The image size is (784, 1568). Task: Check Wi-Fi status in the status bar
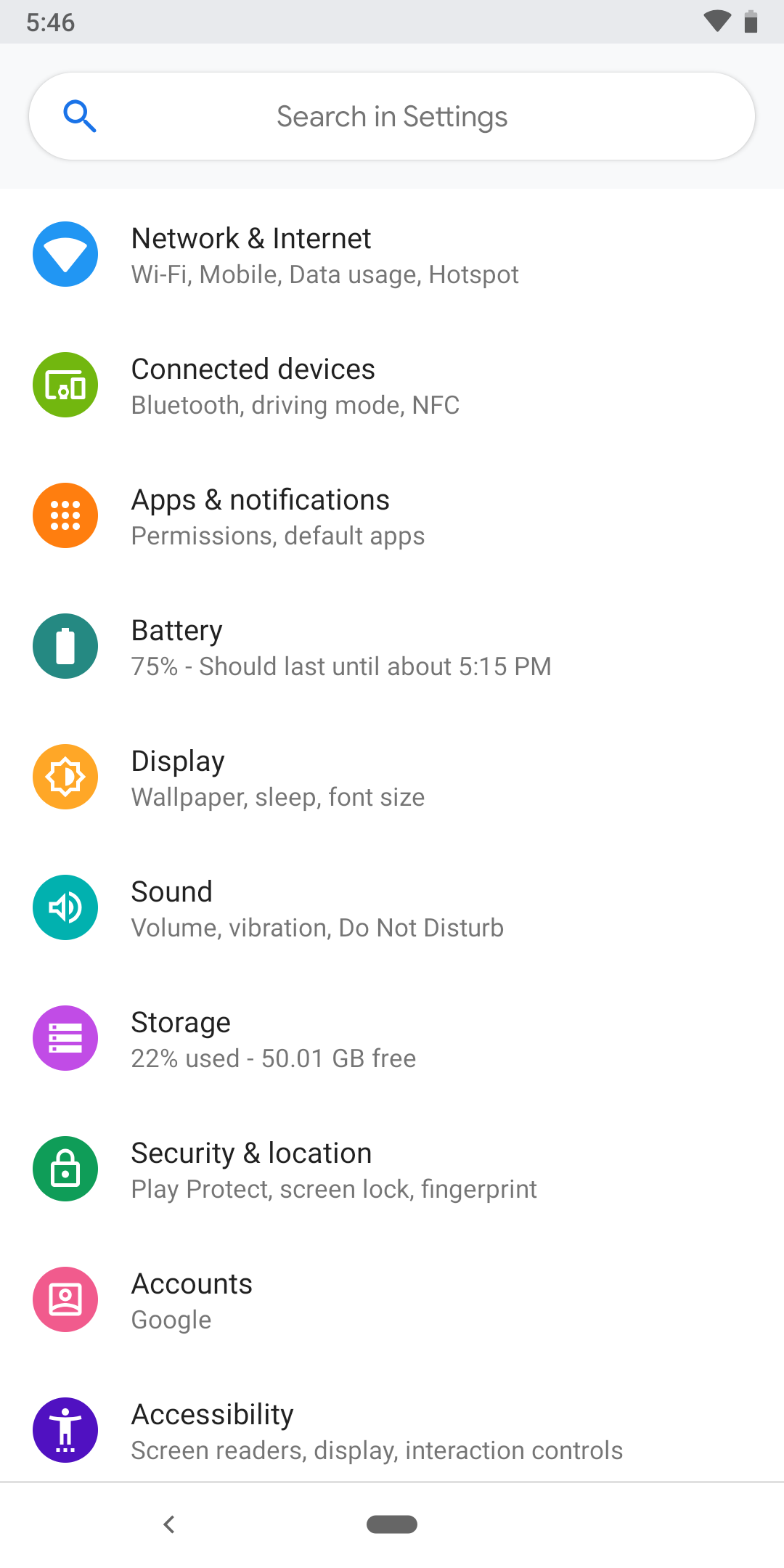[717, 22]
